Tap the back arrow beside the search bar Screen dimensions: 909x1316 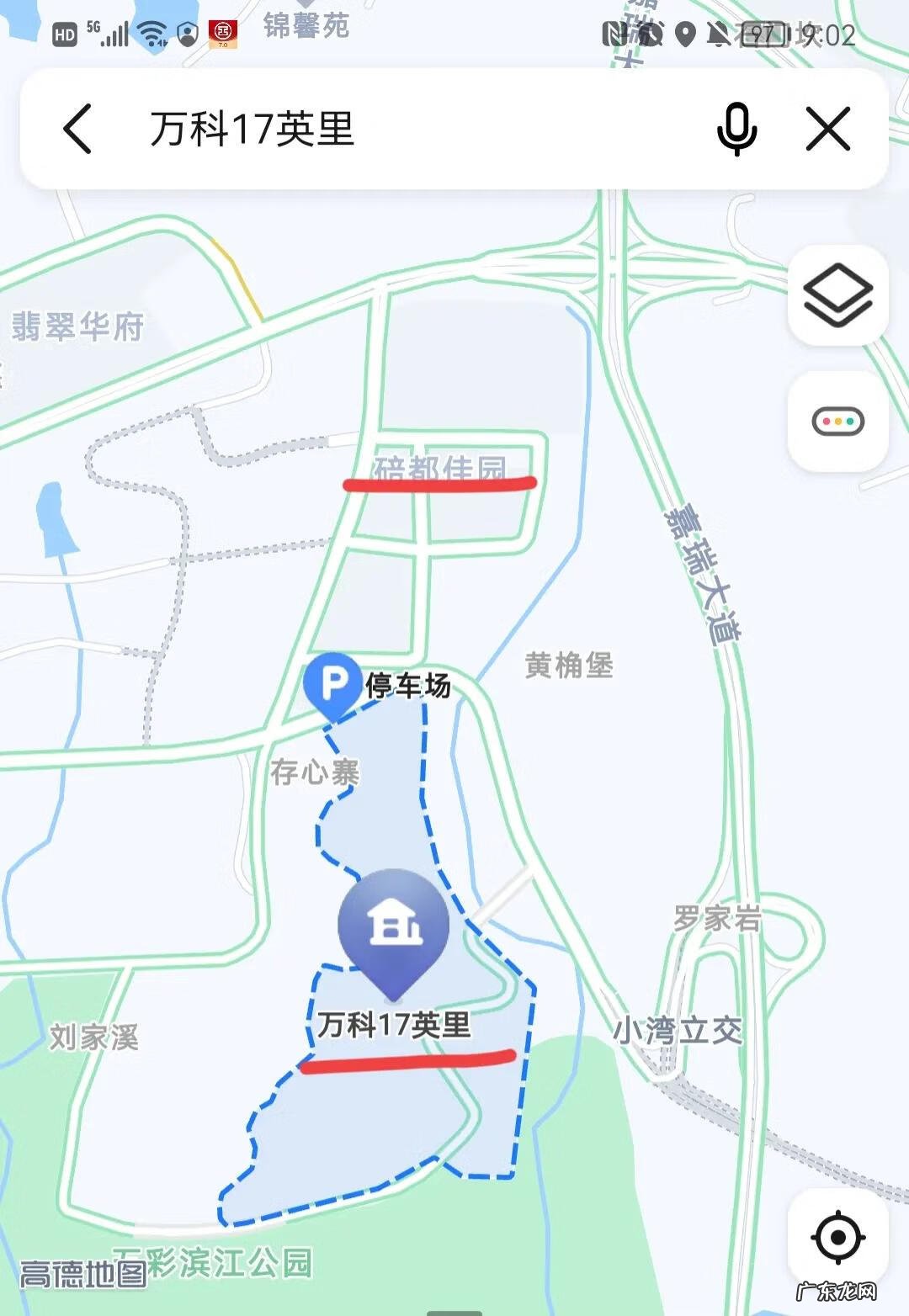click(77, 129)
